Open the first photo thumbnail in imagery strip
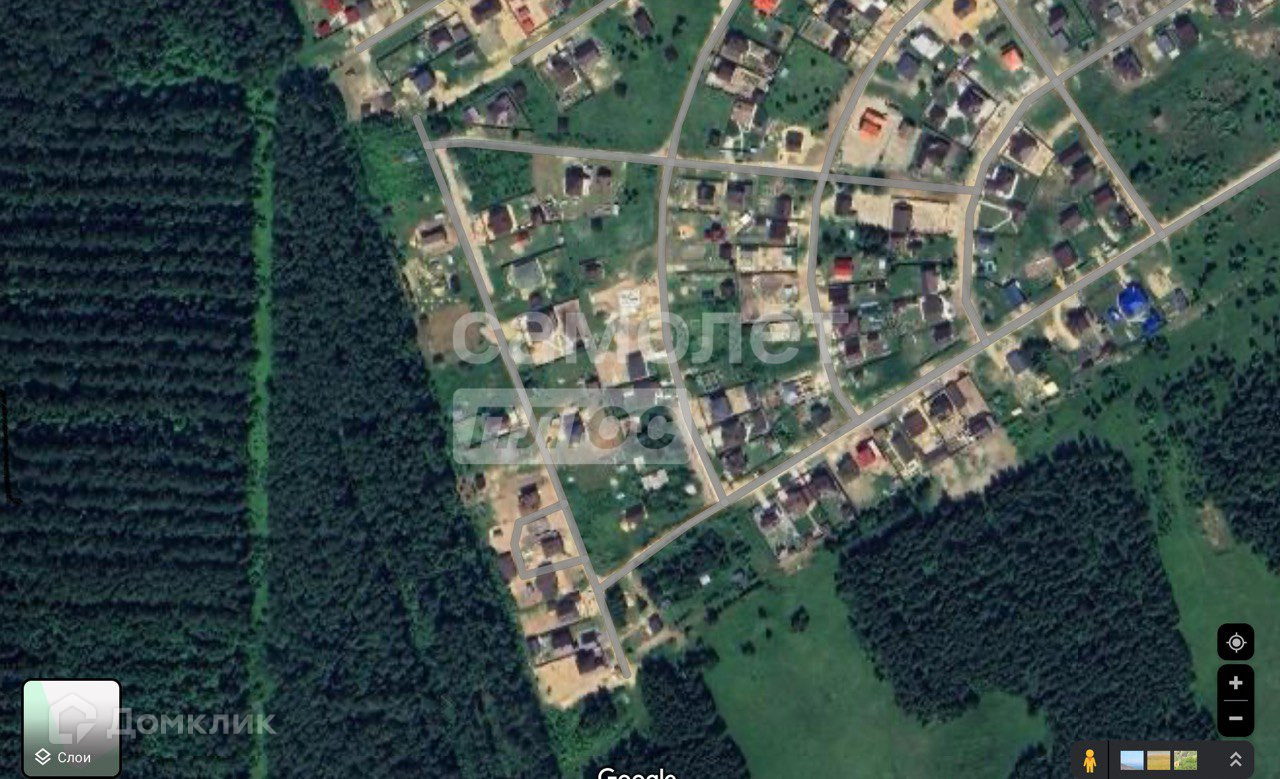 pyautogui.click(x=1132, y=760)
